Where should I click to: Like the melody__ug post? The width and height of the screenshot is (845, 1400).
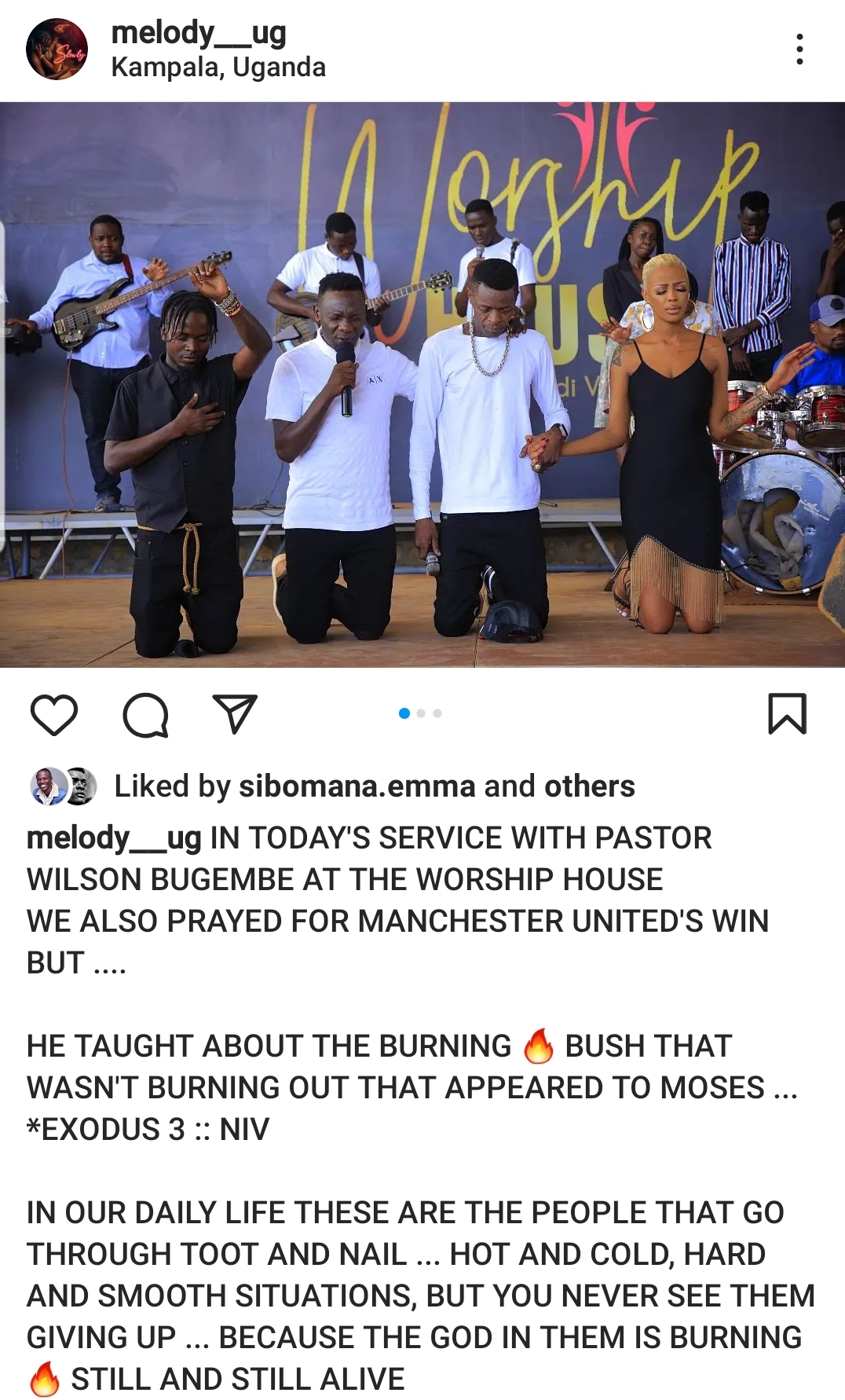[x=53, y=714]
